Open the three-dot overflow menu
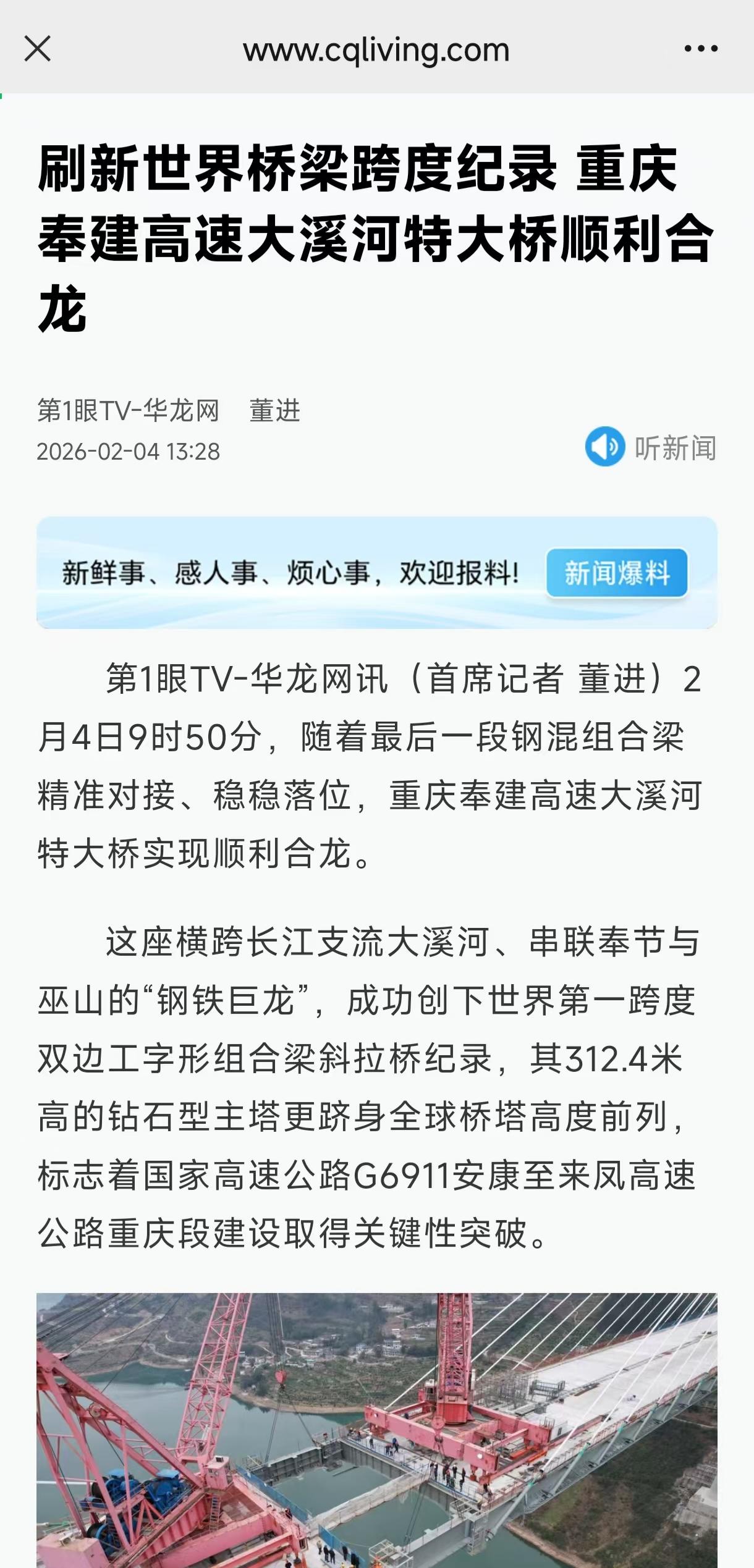 coord(701,48)
